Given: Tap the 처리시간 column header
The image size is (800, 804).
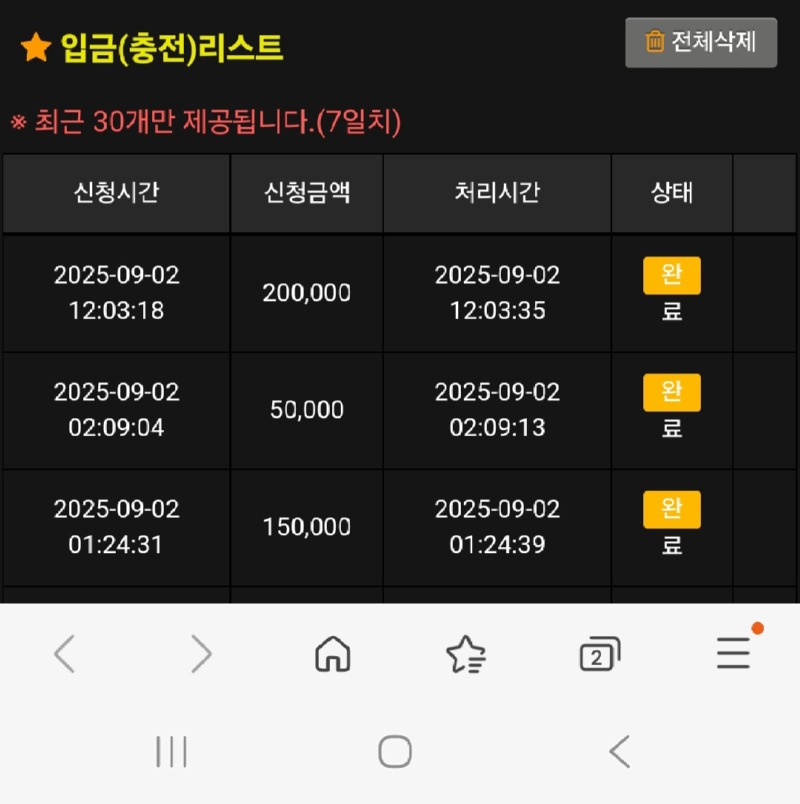Looking at the screenshot, I should [496, 193].
